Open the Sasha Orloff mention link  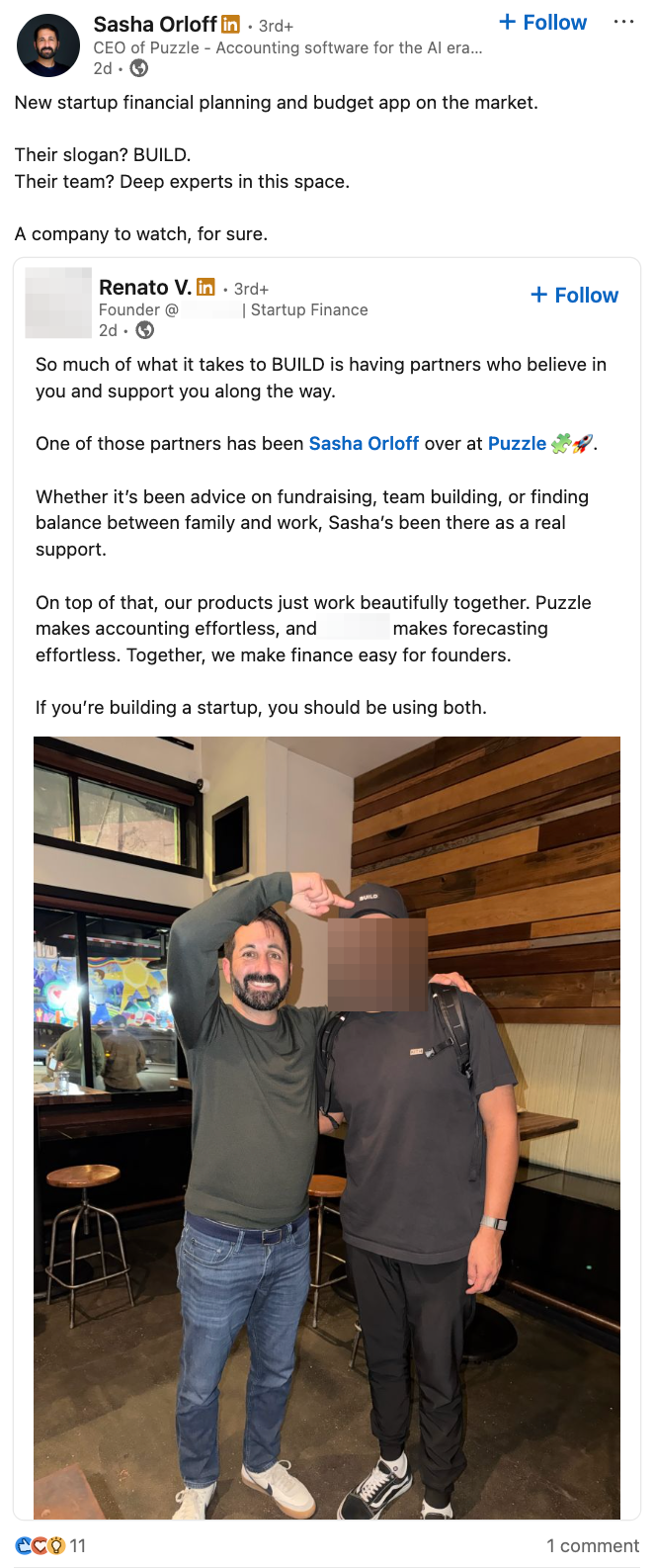[x=364, y=444]
